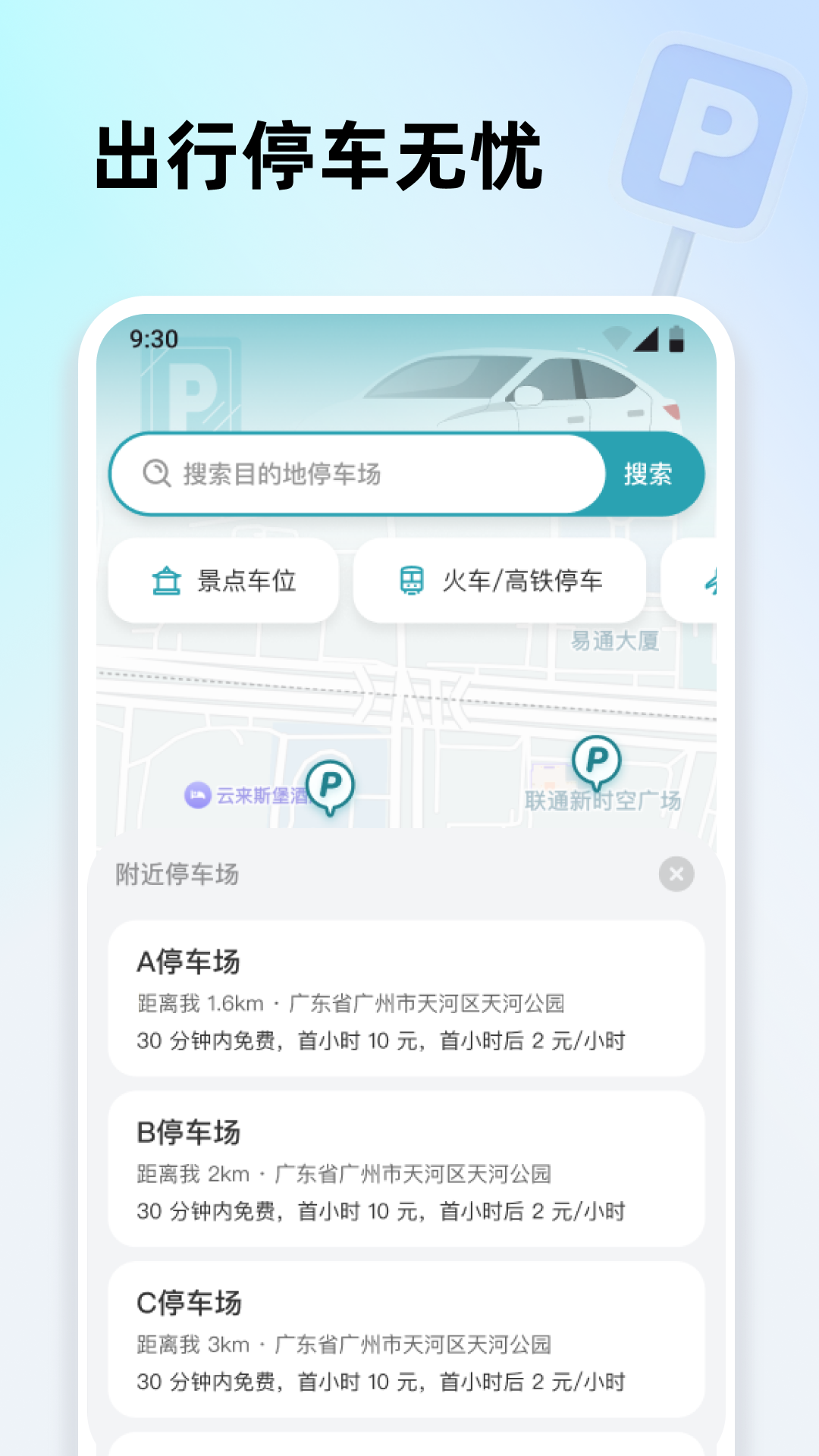Tap the signal strength icon in the status bar
The image size is (819, 1456).
[645, 340]
